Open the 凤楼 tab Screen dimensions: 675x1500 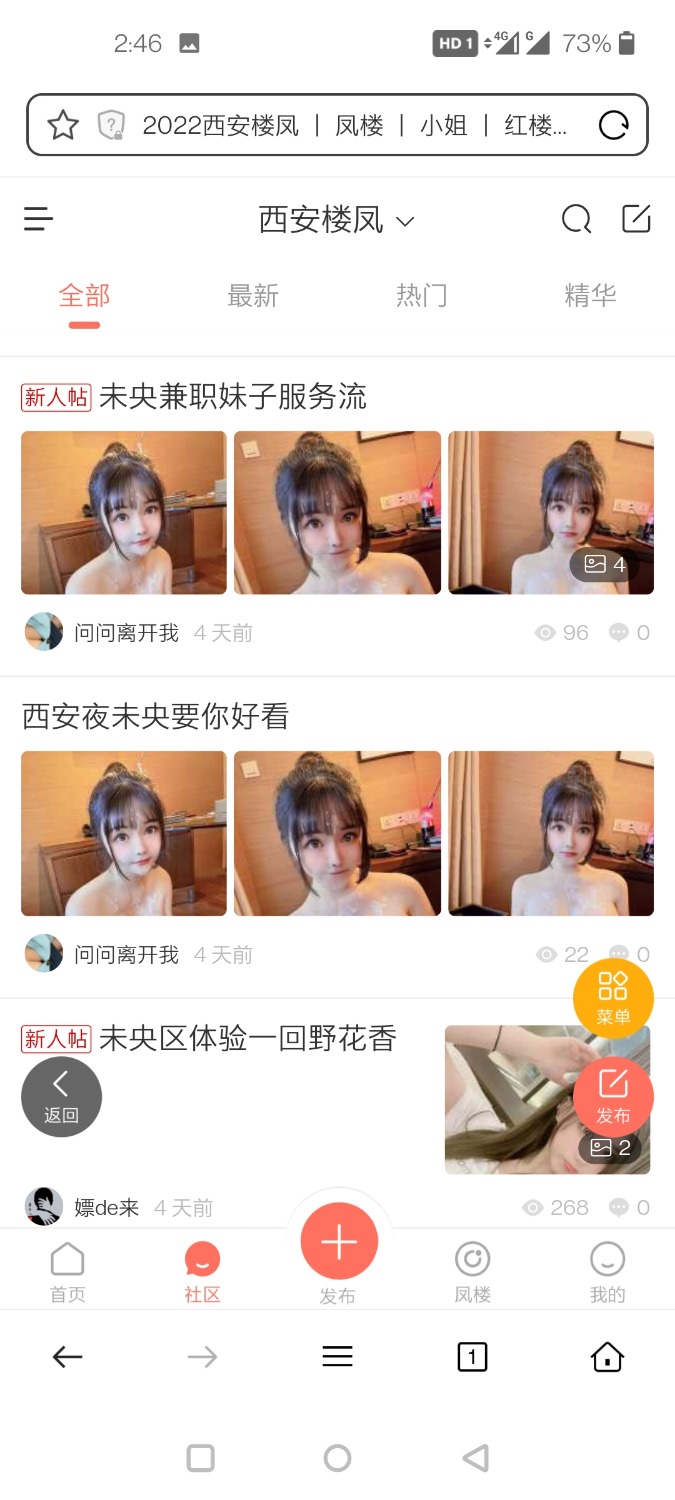point(472,1272)
